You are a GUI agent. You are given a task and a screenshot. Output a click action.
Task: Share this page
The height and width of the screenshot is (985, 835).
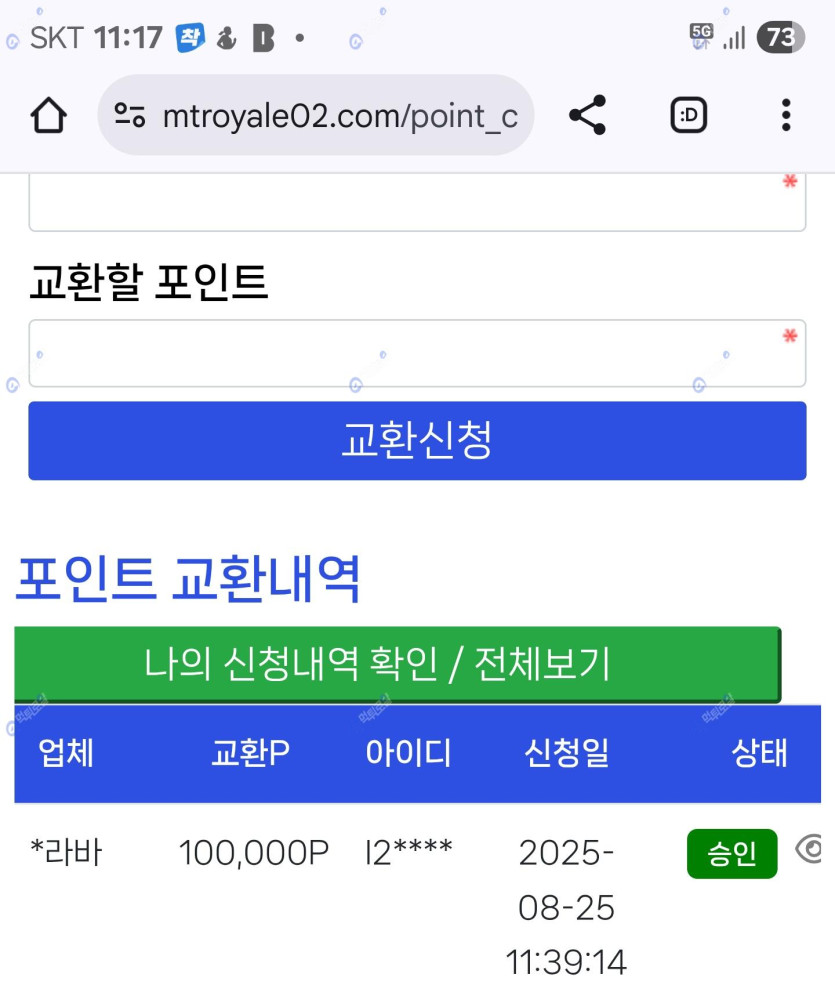point(587,116)
